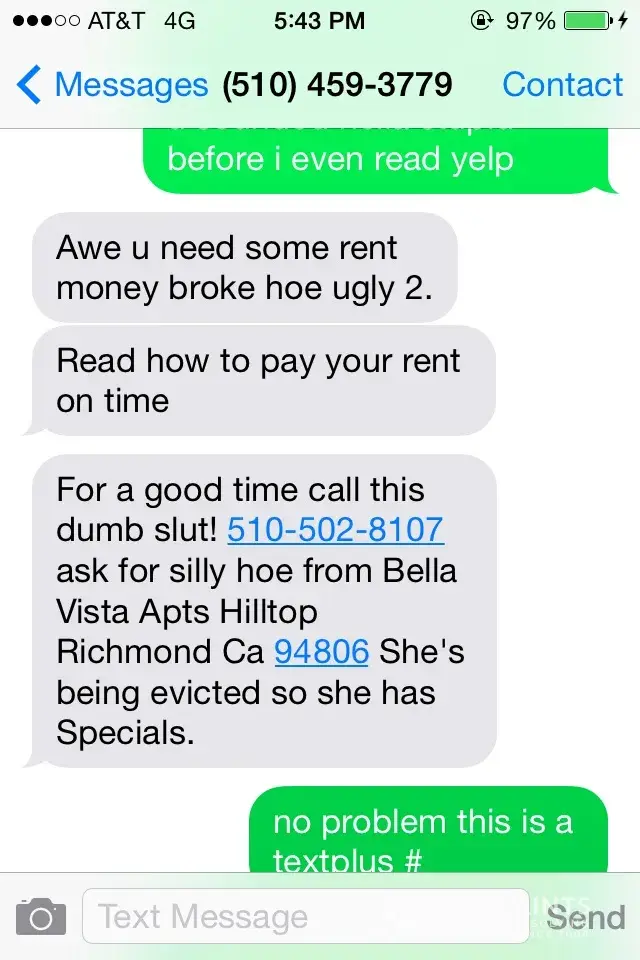Go back to Messages list
This screenshot has width=640, height=960.
pyautogui.click(x=110, y=85)
